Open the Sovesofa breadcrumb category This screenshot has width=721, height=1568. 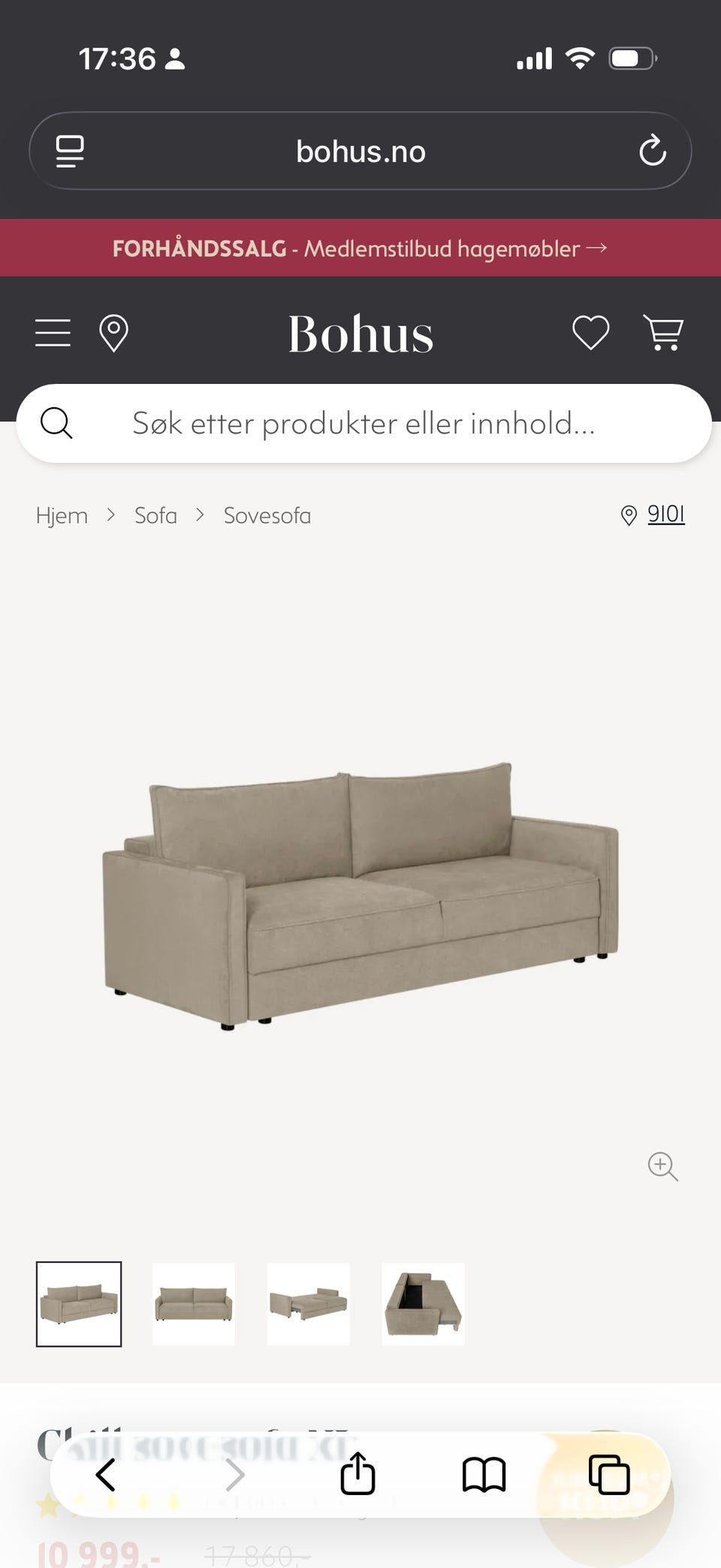click(267, 515)
